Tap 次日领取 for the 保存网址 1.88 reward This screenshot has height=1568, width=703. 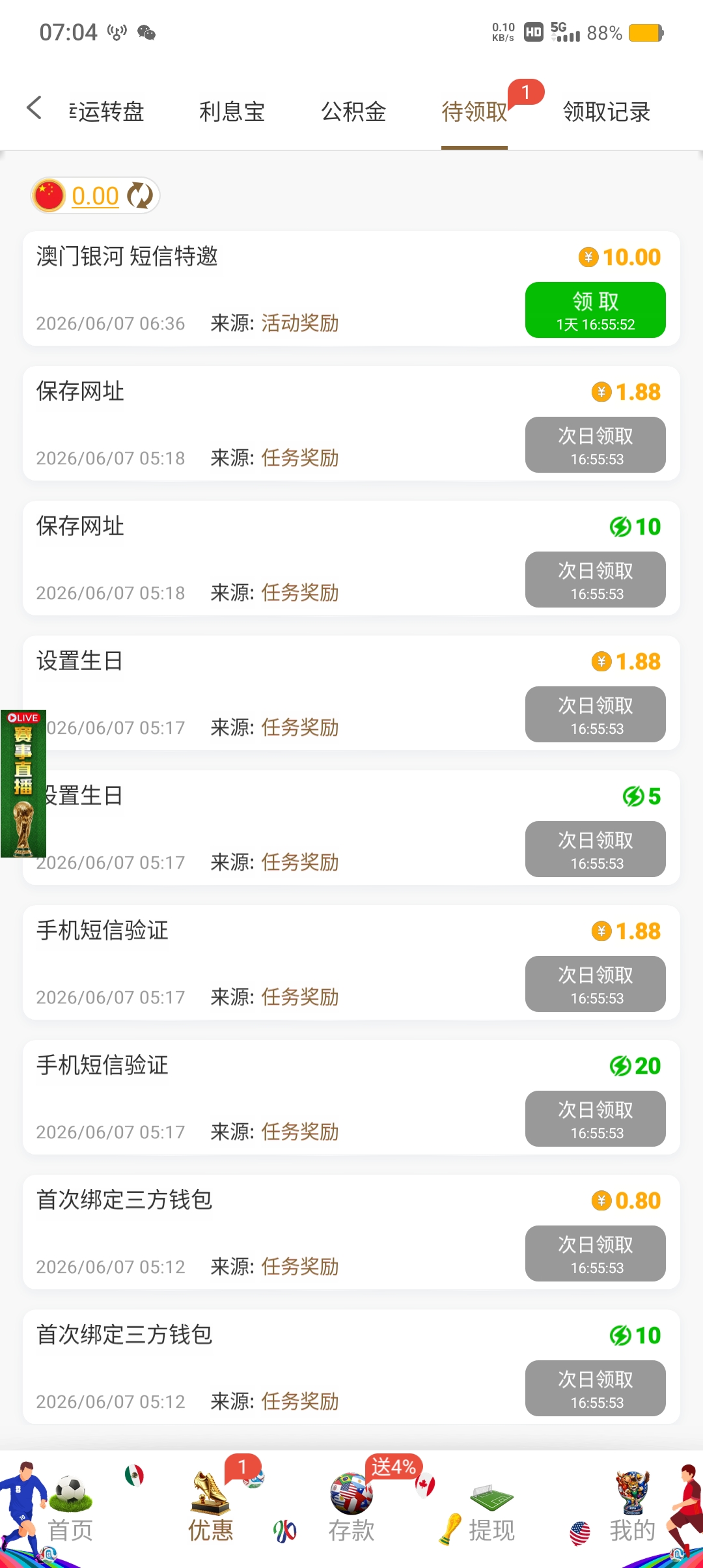click(x=595, y=445)
